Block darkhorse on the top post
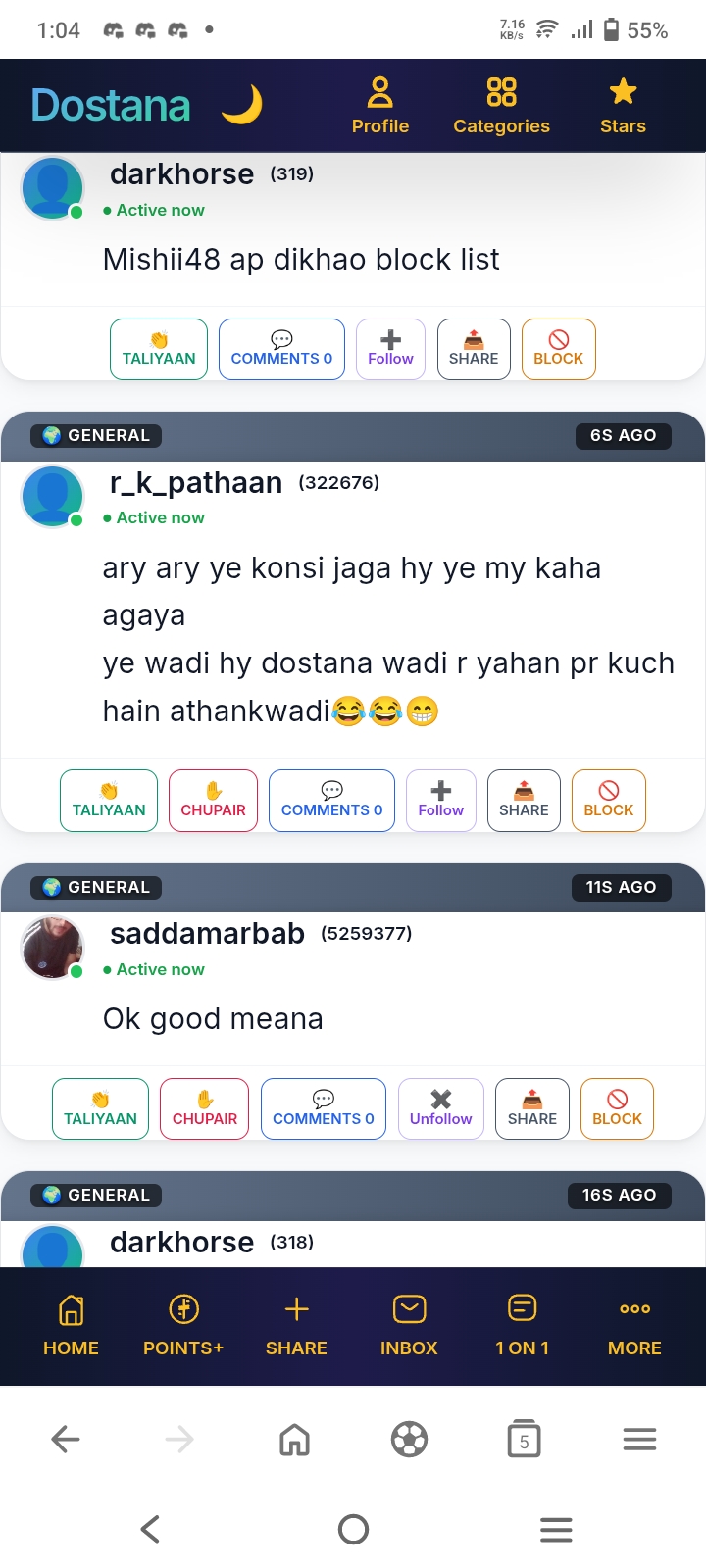The image size is (706, 1568). [559, 349]
